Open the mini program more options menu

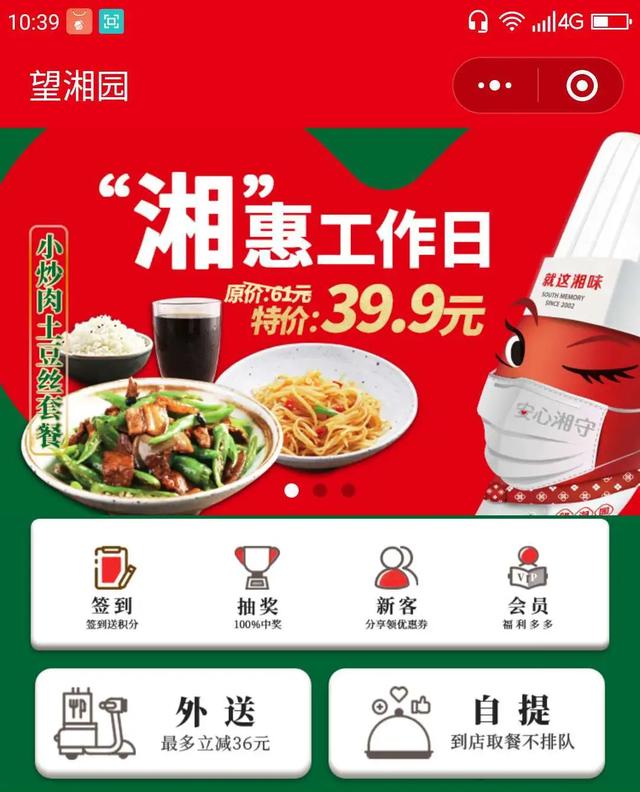tap(495, 86)
